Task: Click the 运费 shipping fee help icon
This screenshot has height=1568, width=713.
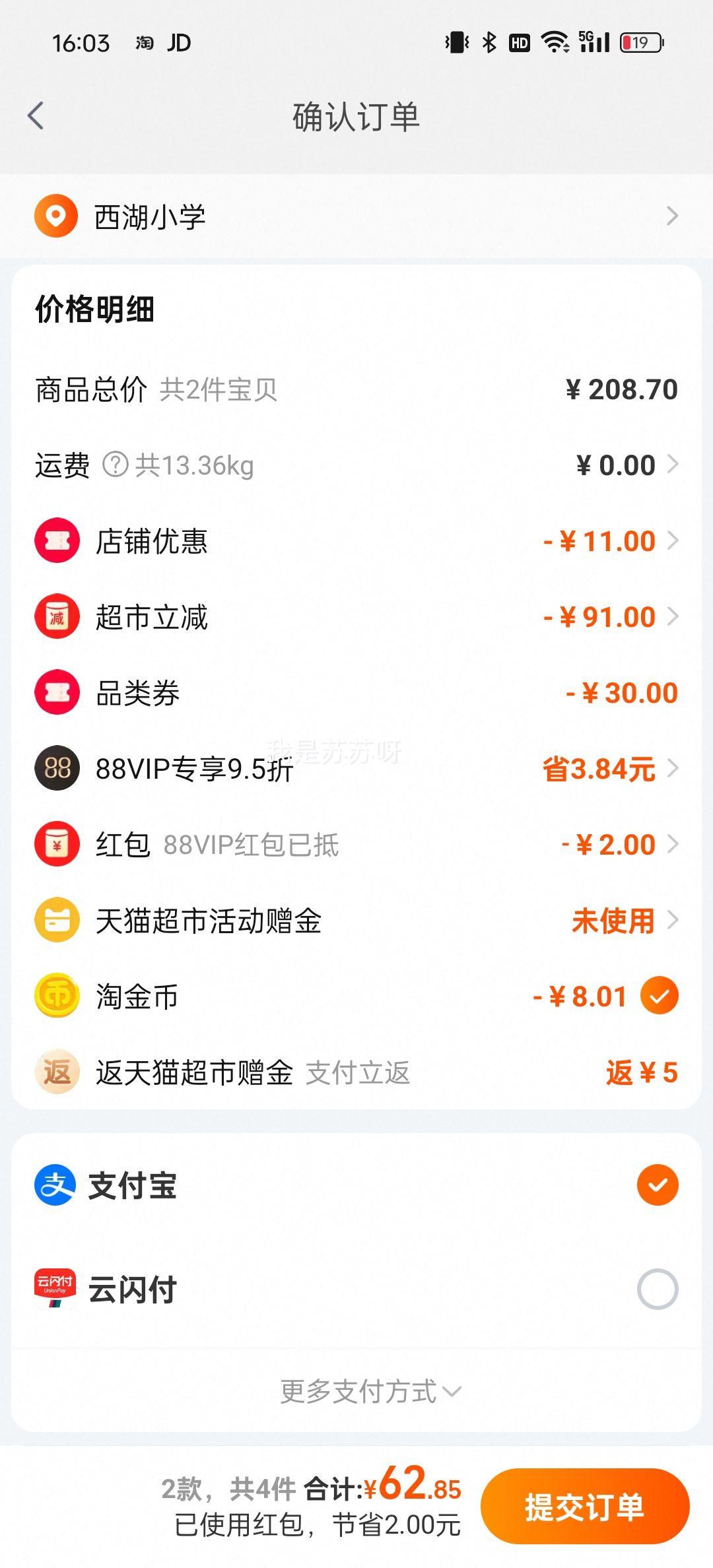Action: (116, 465)
